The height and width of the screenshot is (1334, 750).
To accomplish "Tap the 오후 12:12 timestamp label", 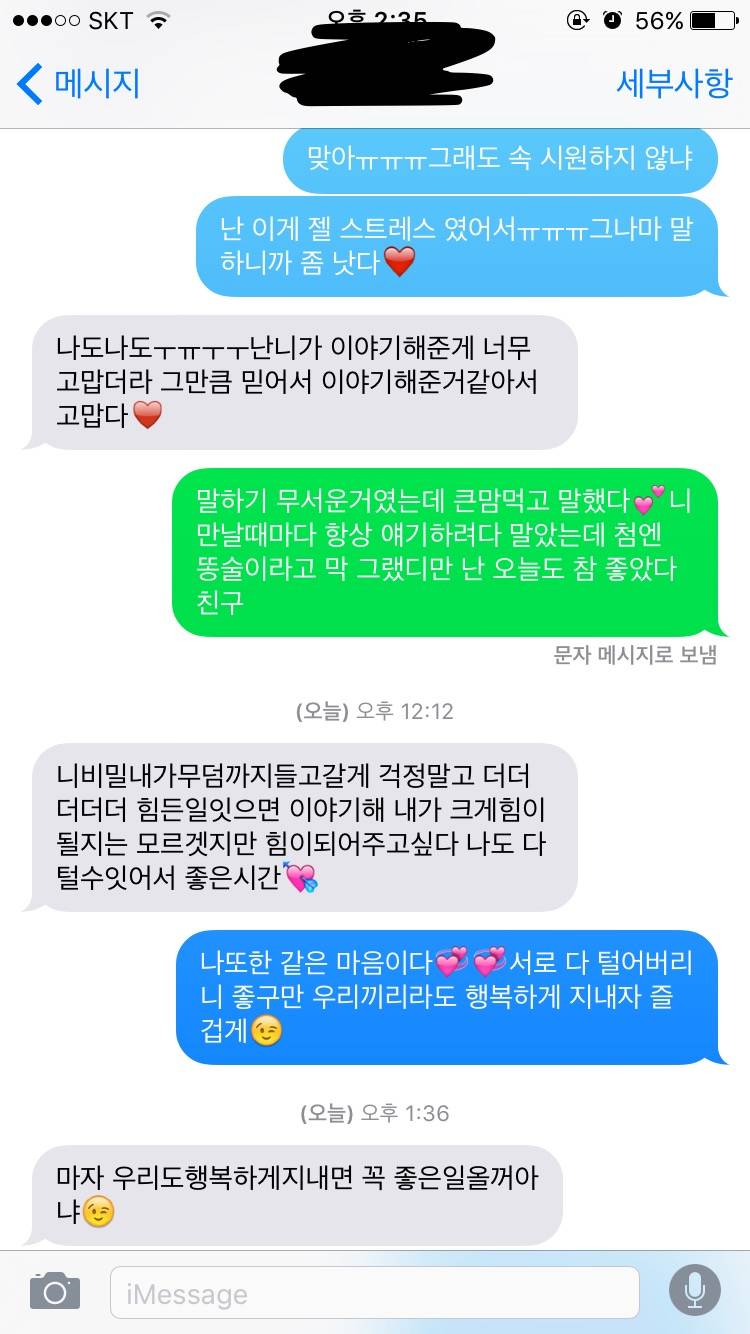I will 375,711.
